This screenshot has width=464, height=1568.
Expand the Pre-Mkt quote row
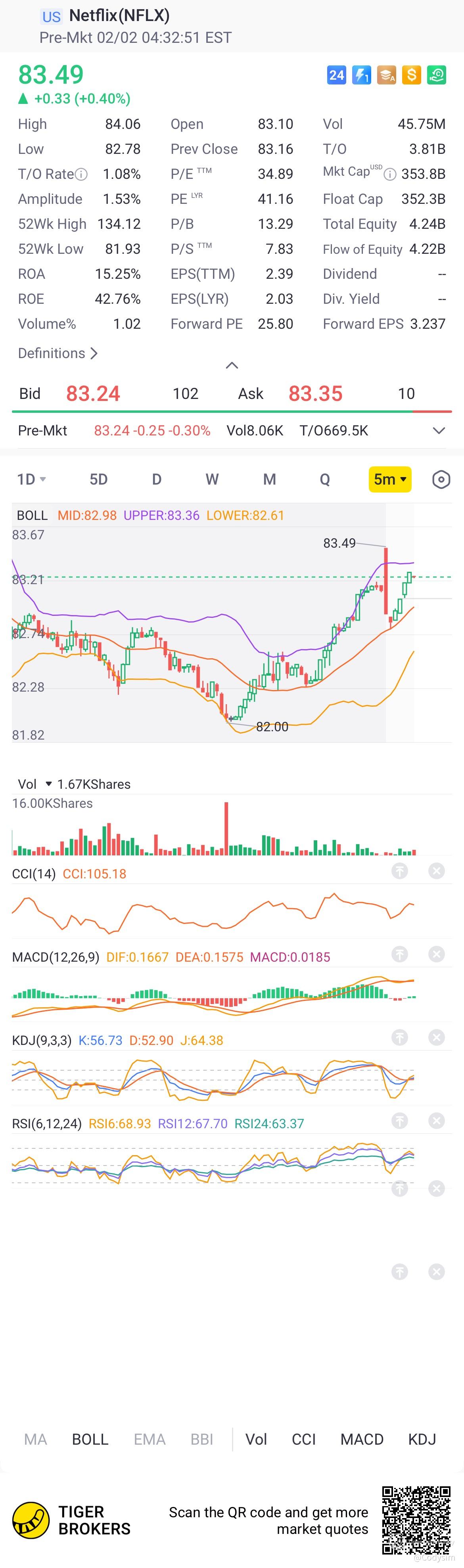pos(439,430)
